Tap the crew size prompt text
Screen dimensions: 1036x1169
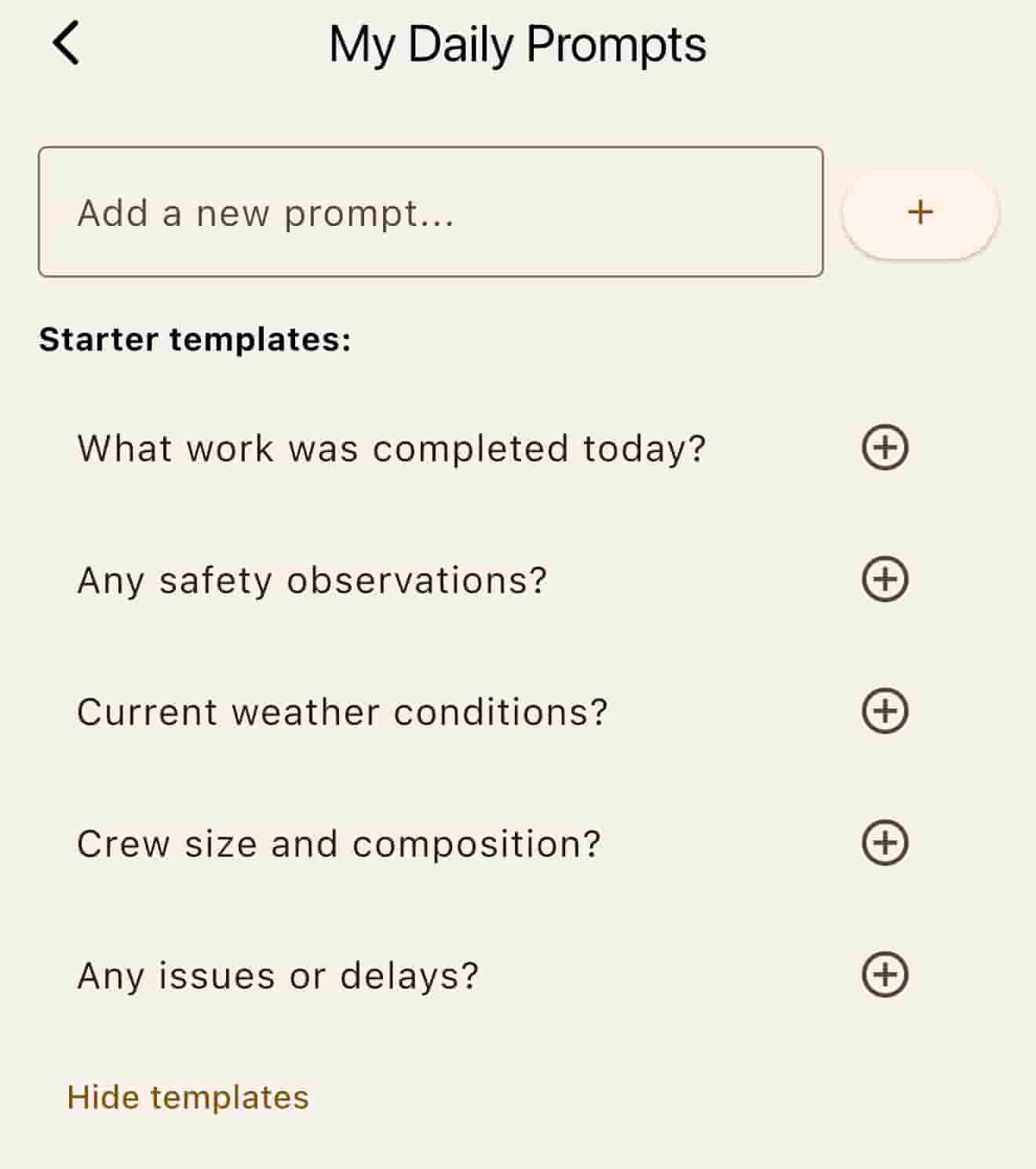[x=339, y=843]
